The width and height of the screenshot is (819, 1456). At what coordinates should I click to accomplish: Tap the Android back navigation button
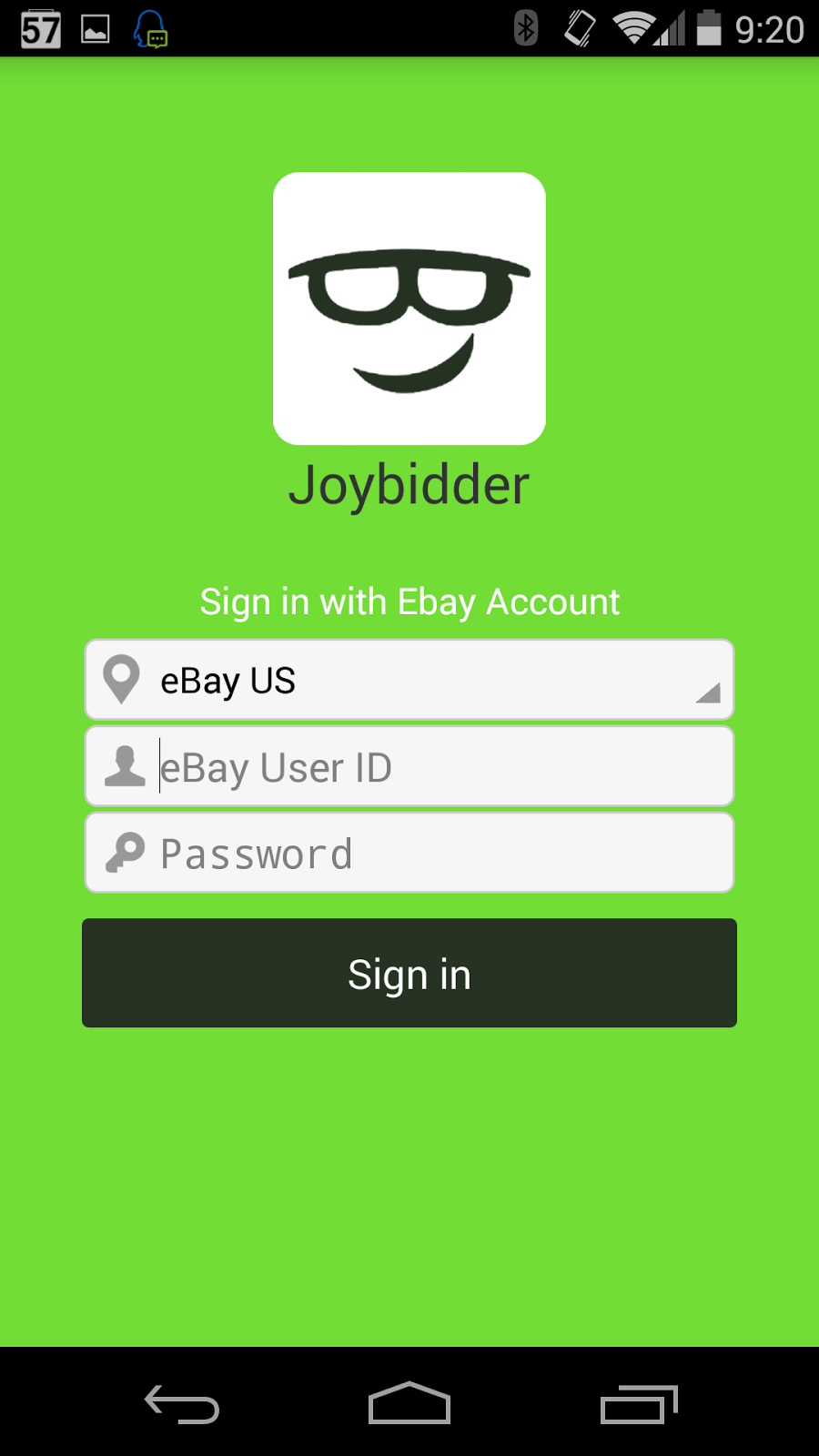179,1402
